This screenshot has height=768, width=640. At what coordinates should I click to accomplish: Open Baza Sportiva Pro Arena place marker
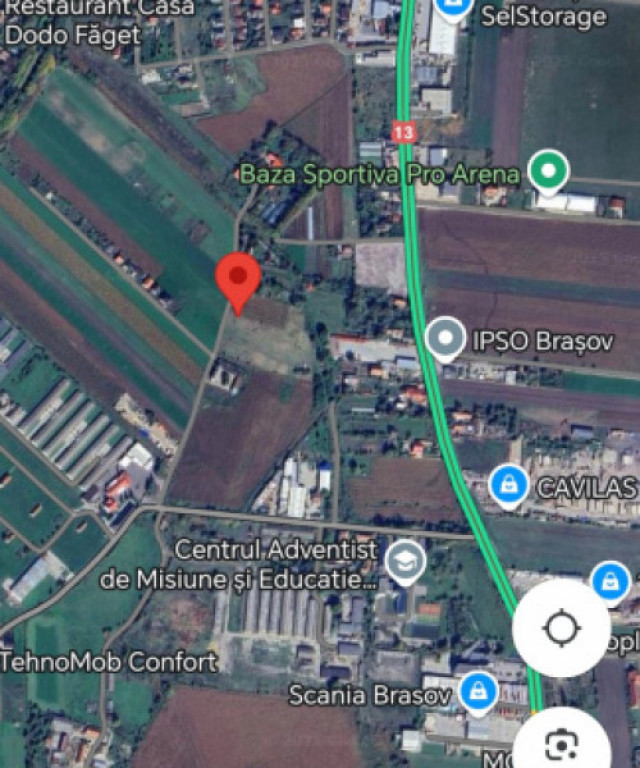(x=547, y=172)
